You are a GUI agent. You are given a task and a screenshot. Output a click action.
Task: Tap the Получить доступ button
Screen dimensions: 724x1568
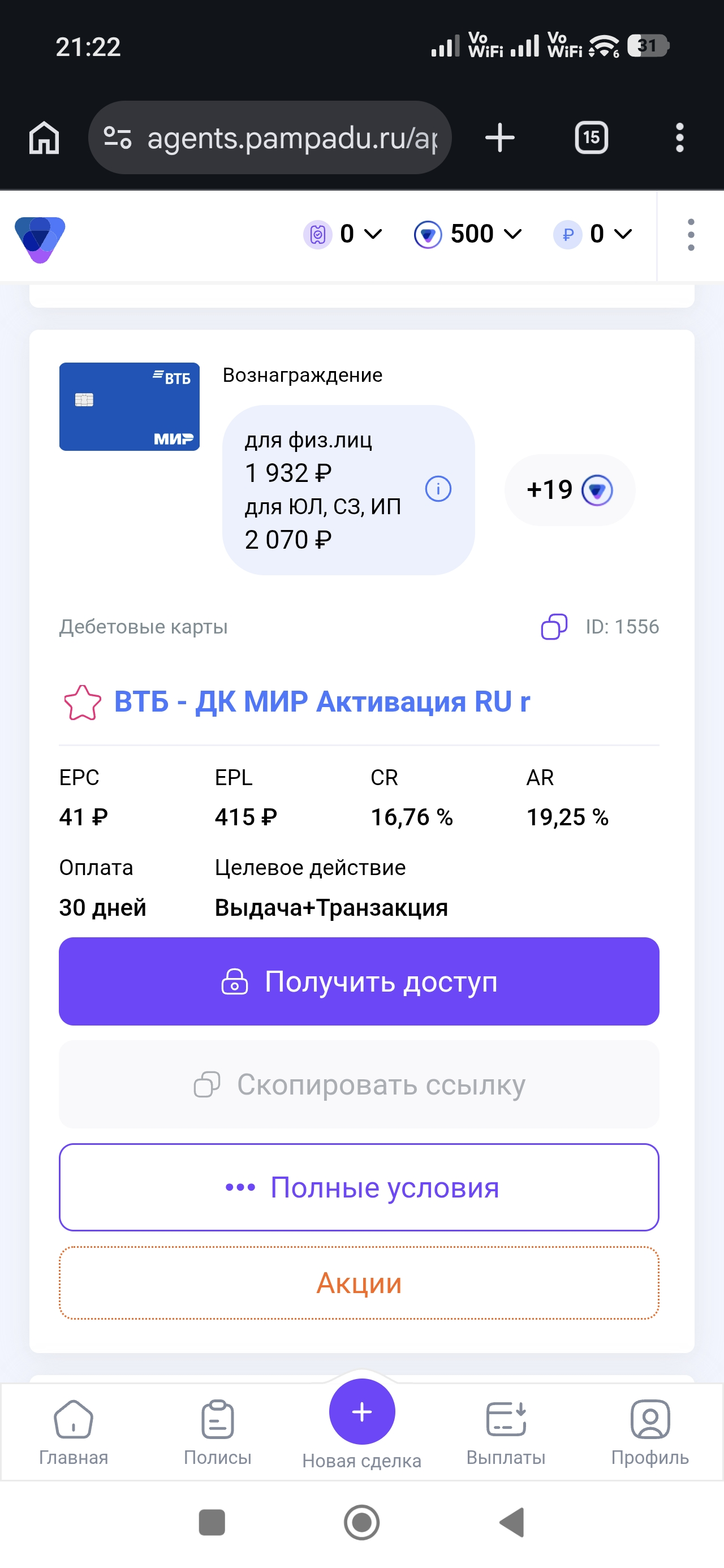pos(359,981)
